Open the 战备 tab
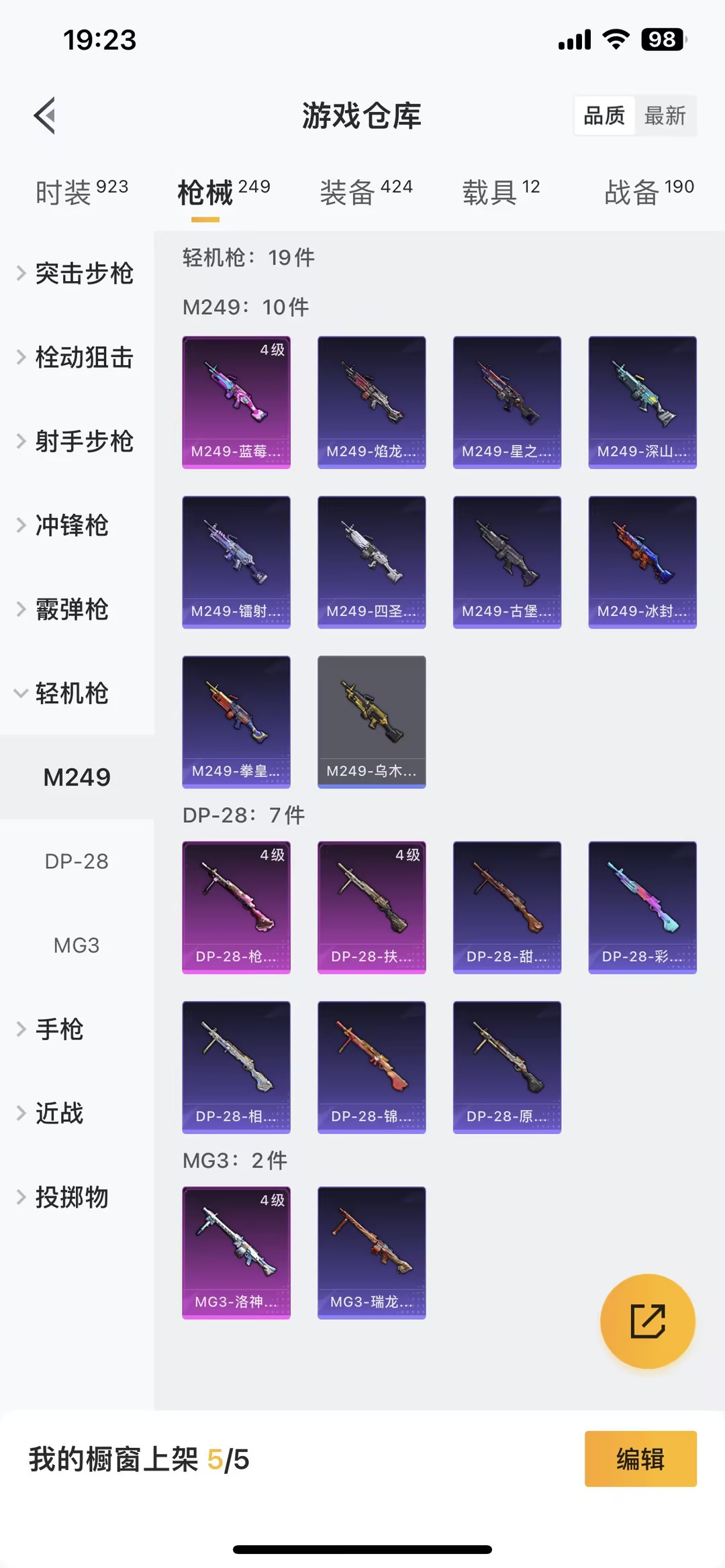This screenshot has width=725, height=1568. (x=648, y=193)
